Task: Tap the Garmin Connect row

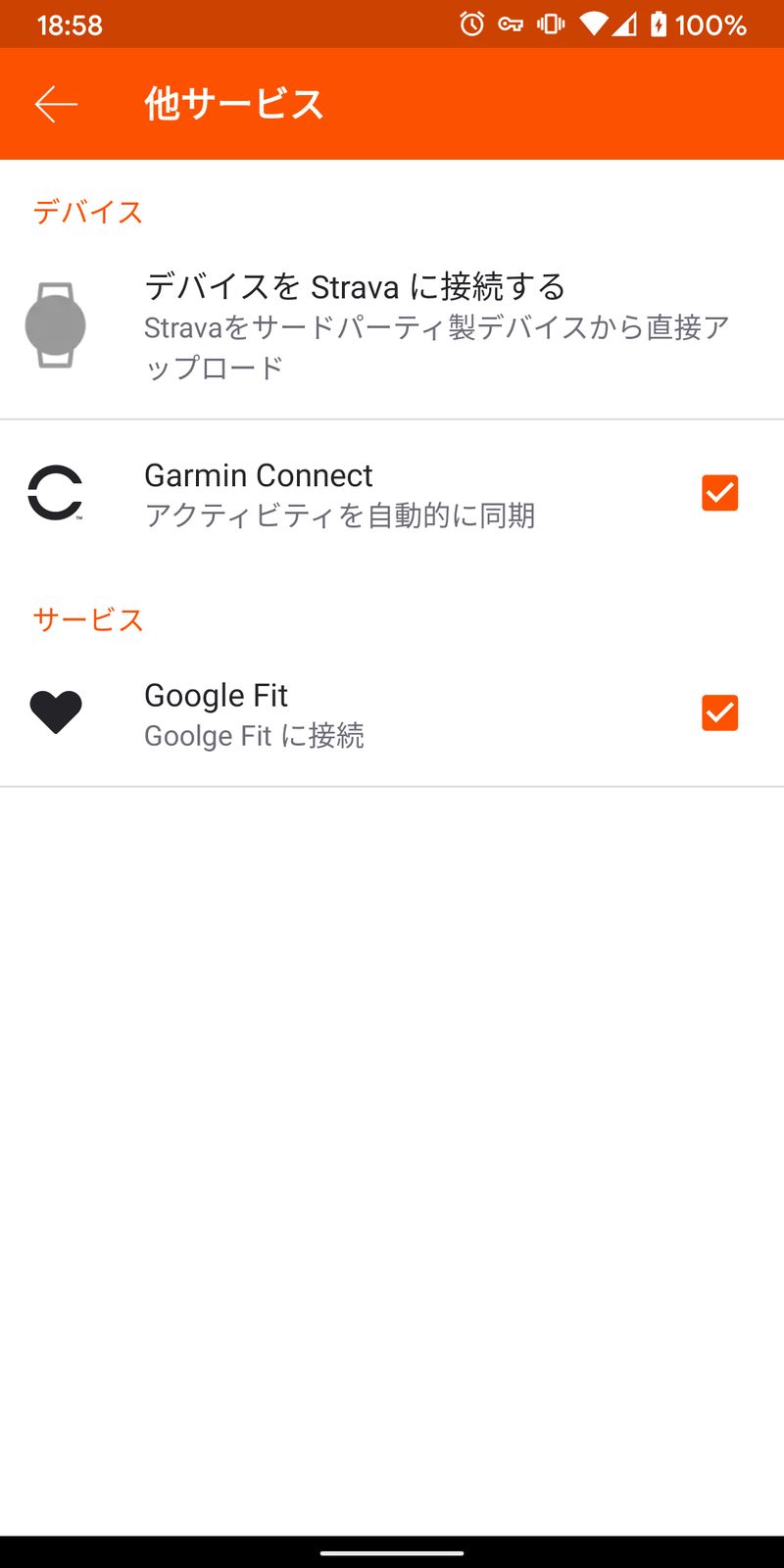Action: pos(343,493)
